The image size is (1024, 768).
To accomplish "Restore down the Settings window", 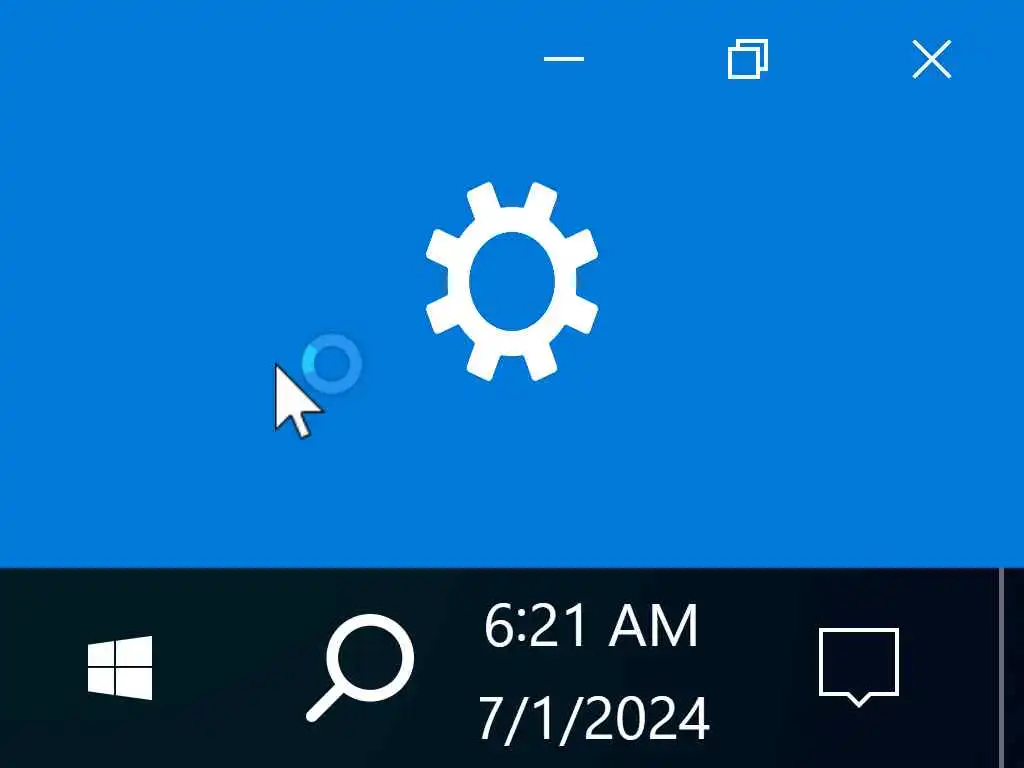I will [747, 59].
